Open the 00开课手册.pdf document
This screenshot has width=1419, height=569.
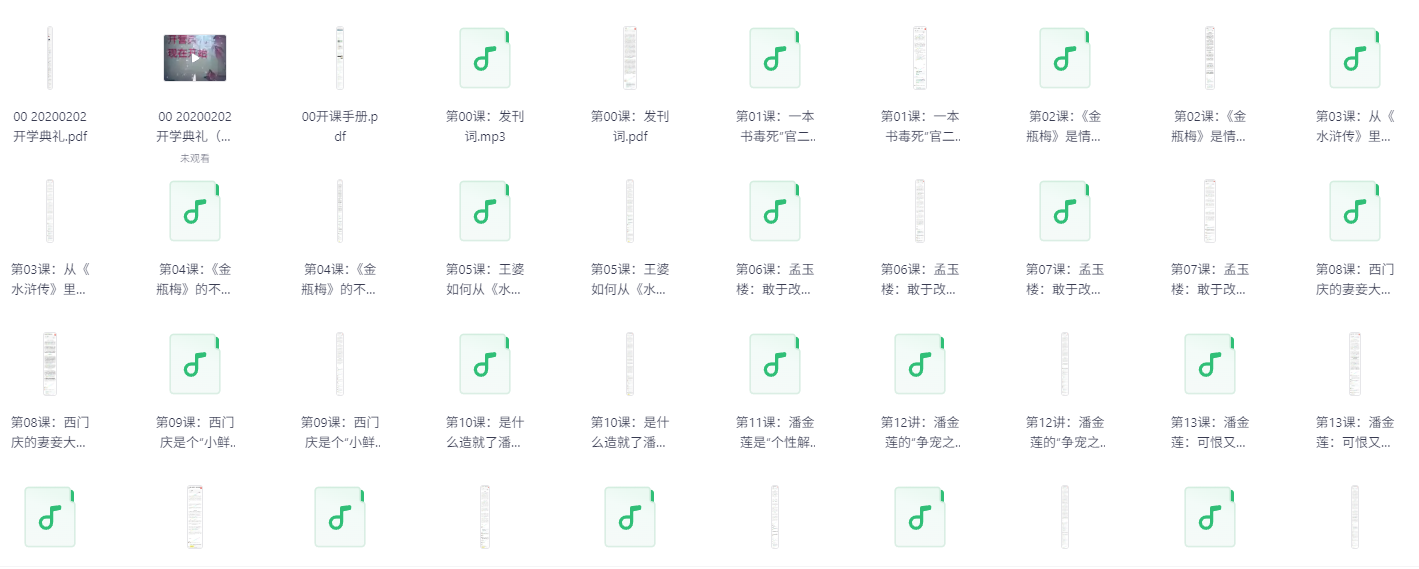[x=340, y=58]
